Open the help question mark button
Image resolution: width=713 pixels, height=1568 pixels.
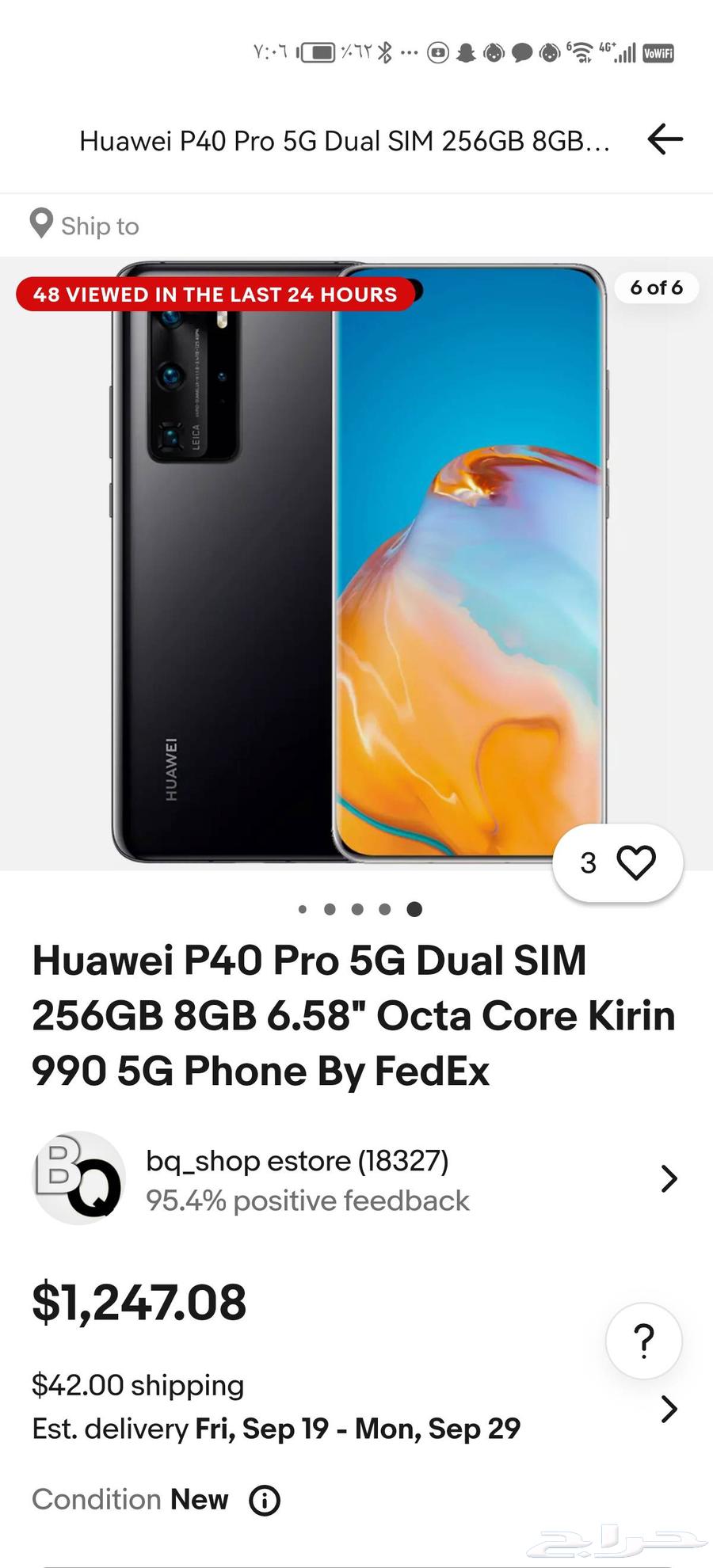pyautogui.click(x=643, y=1341)
